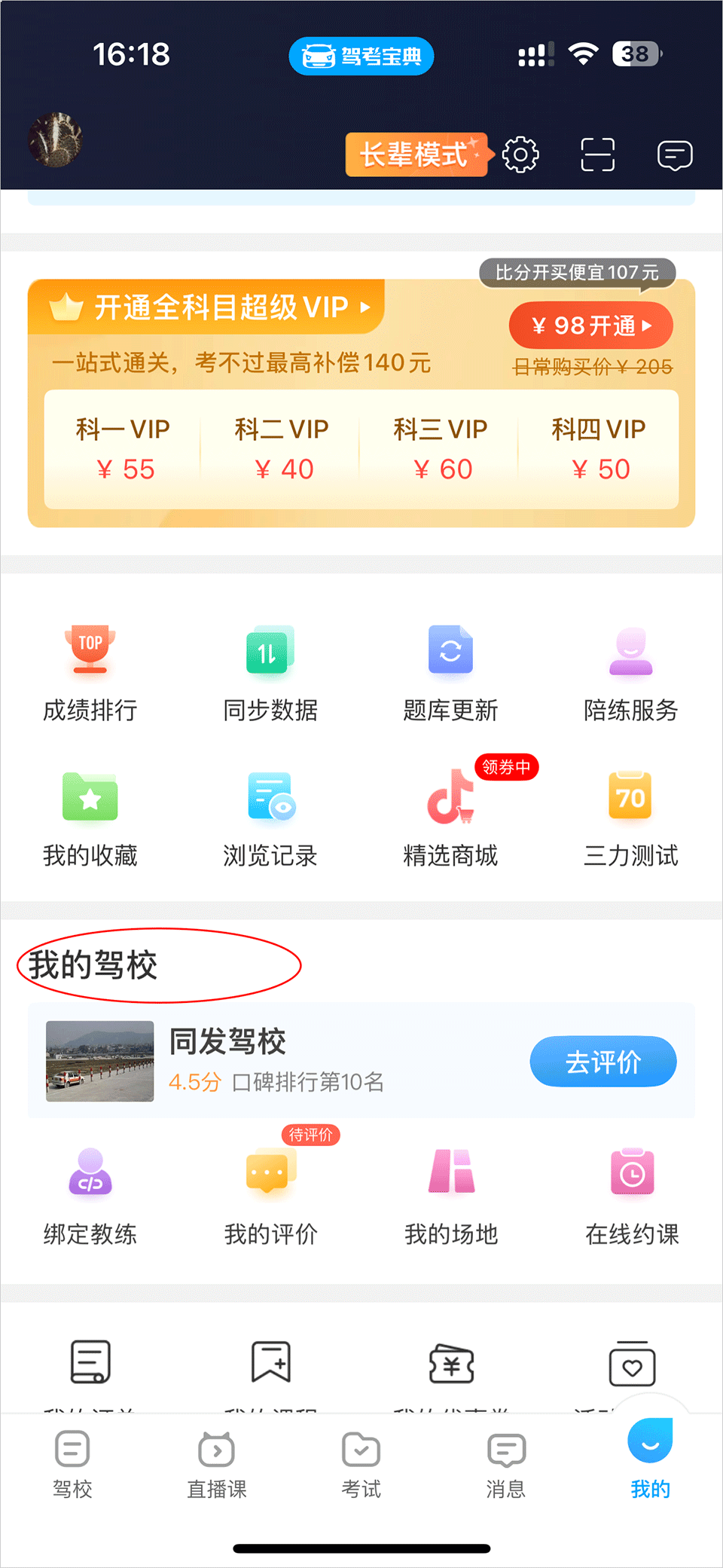
Task: Check 我的评价 pending reviews
Action: [270, 1191]
